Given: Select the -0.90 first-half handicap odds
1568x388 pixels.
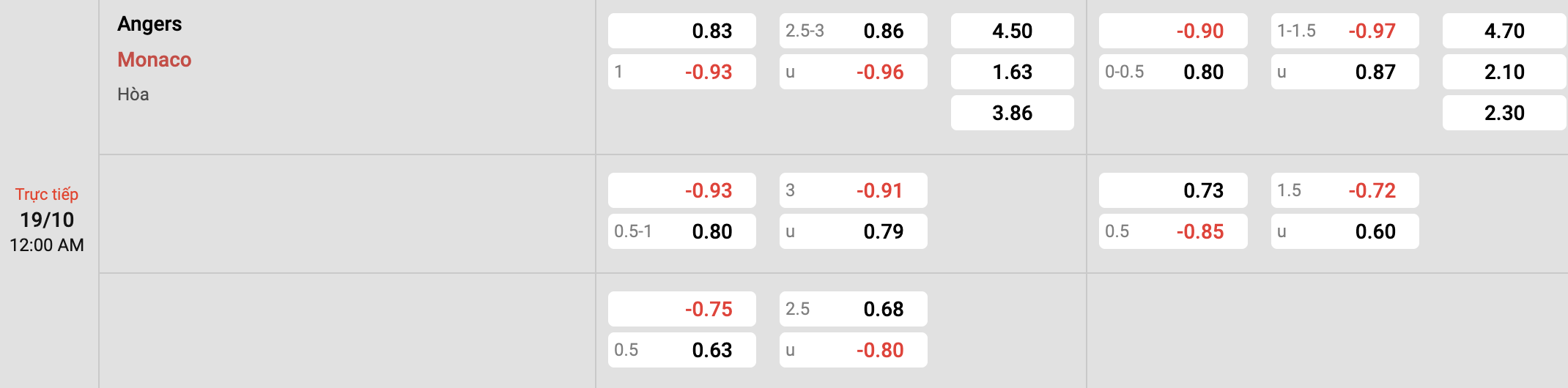Looking at the screenshot, I should coord(1172,31).
